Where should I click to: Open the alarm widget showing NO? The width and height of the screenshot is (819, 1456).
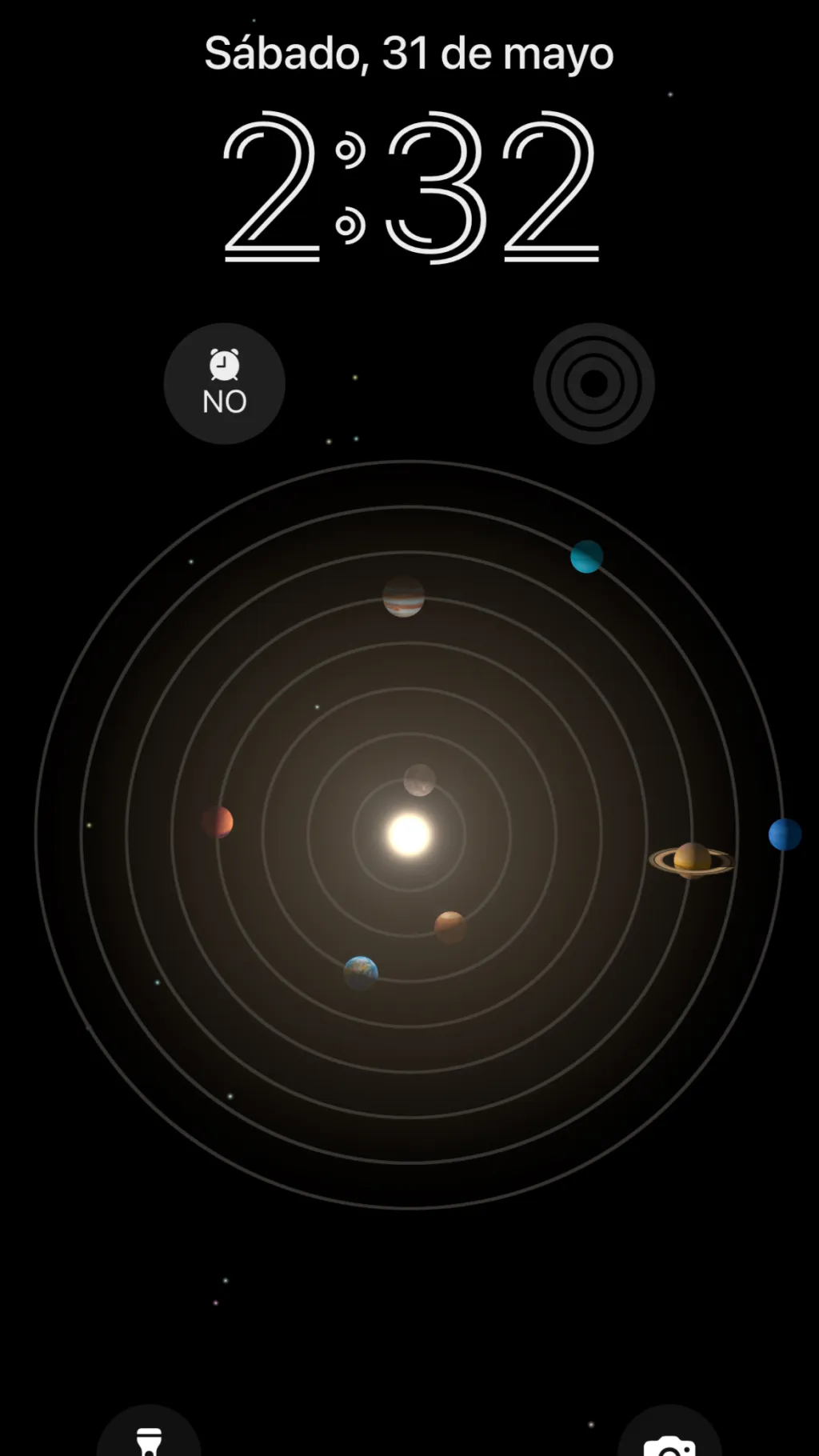pos(225,384)
